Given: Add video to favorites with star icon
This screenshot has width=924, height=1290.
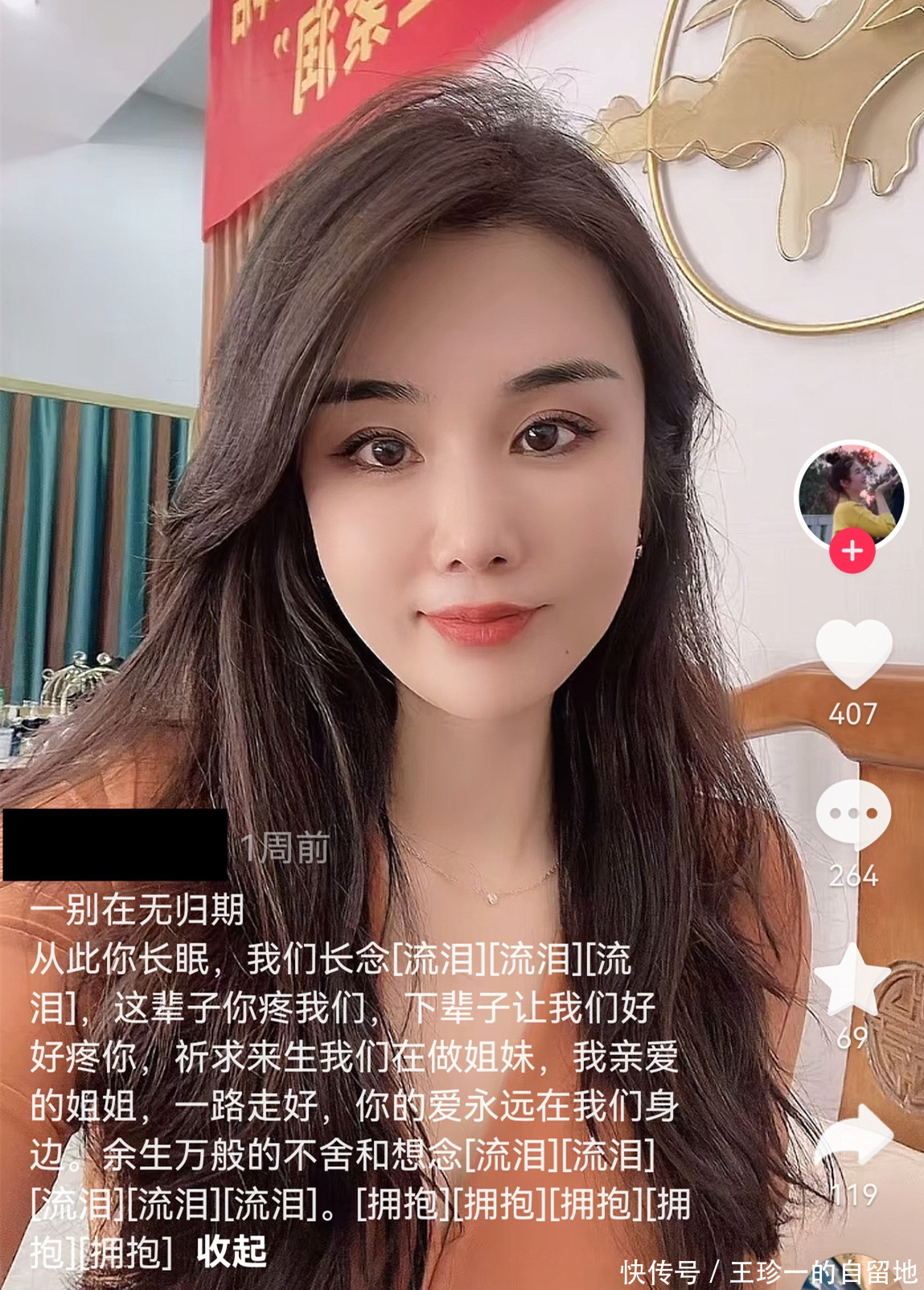Looking at the screenshot, I should point(852,978).
